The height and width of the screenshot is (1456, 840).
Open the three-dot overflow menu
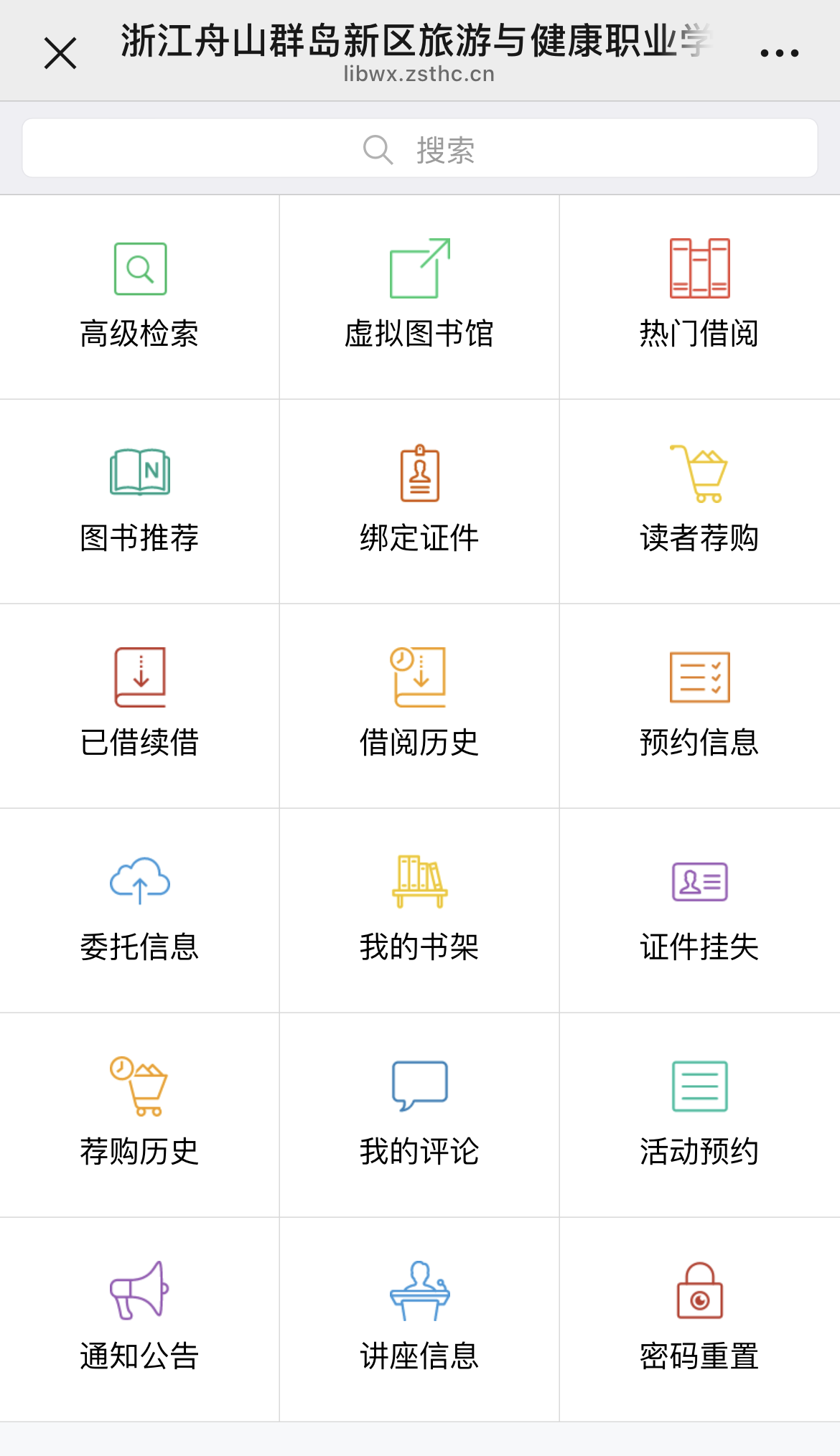779,53
